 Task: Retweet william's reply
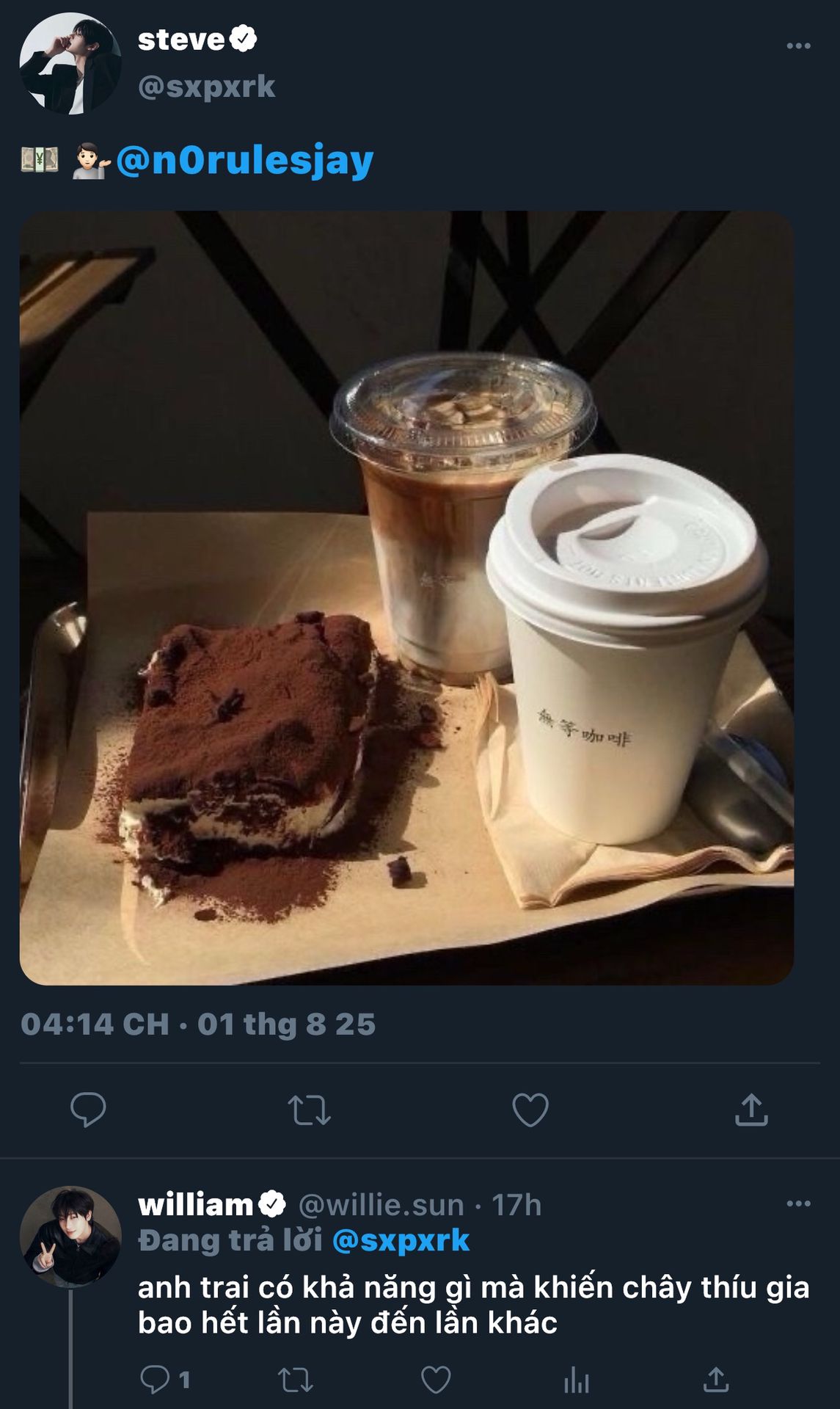[x=296, y=1380]
